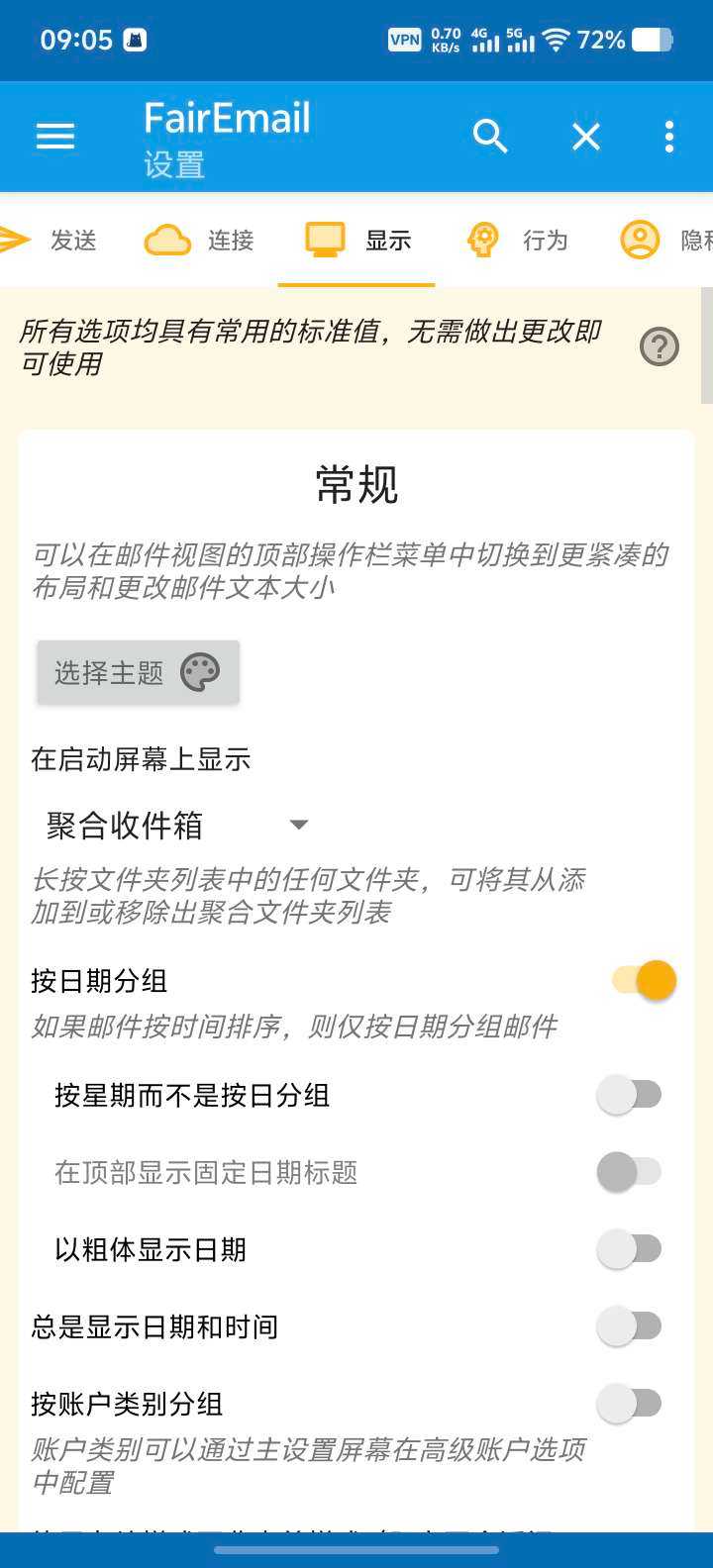This screenshot has height=1568, width=713.
Task: Toggle 按账户类别分组 on
Action: (630, 1404)
